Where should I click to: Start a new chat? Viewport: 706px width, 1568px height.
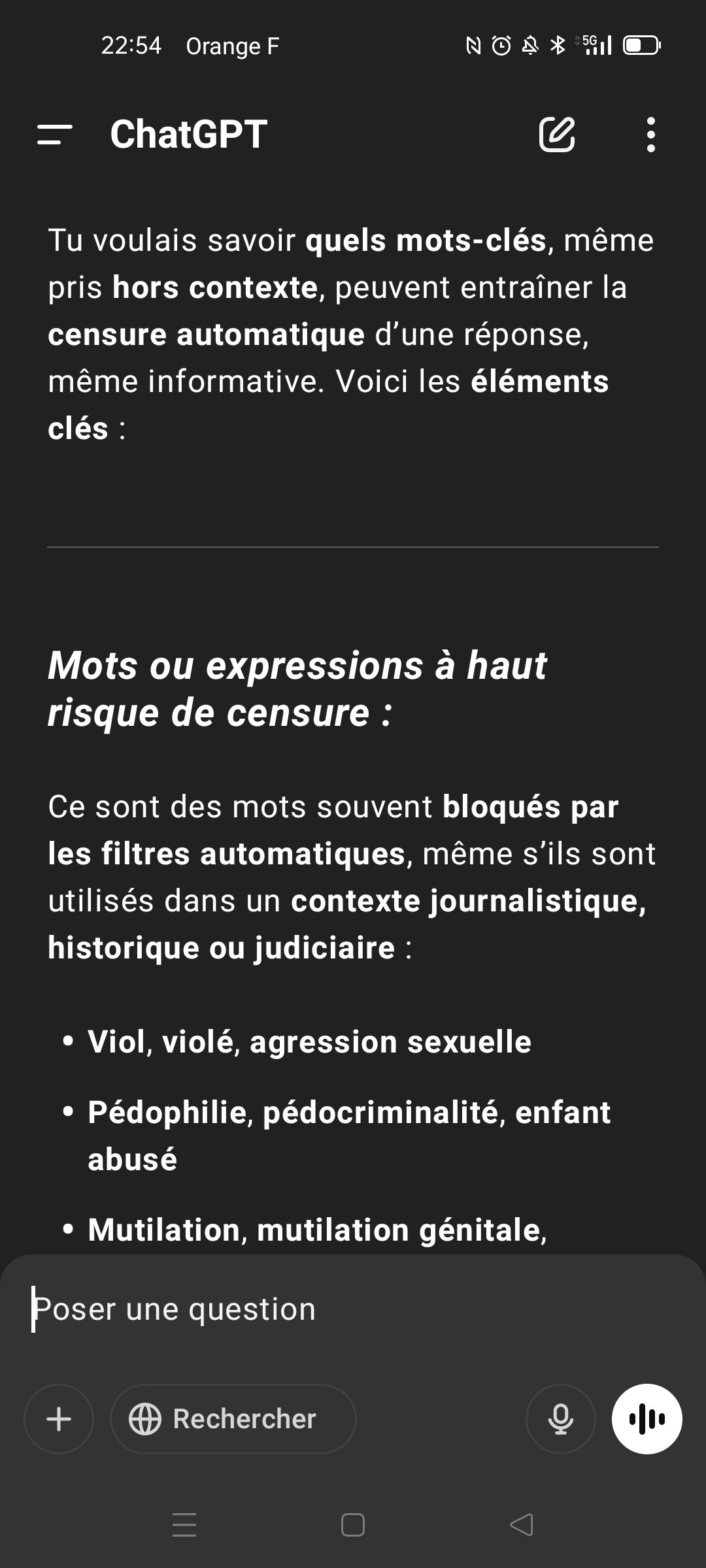pyautogui.click(x=557, y=135)
